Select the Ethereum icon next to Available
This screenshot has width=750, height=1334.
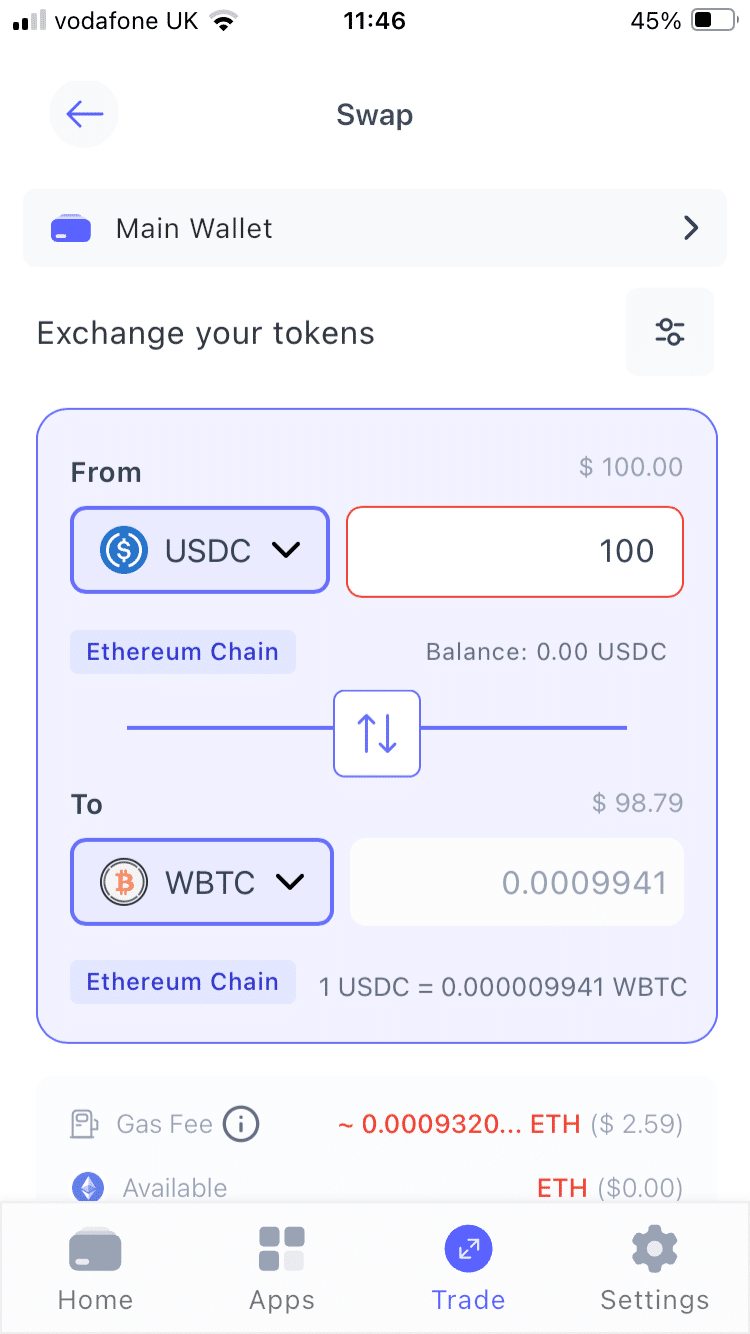pos(88,1188)
